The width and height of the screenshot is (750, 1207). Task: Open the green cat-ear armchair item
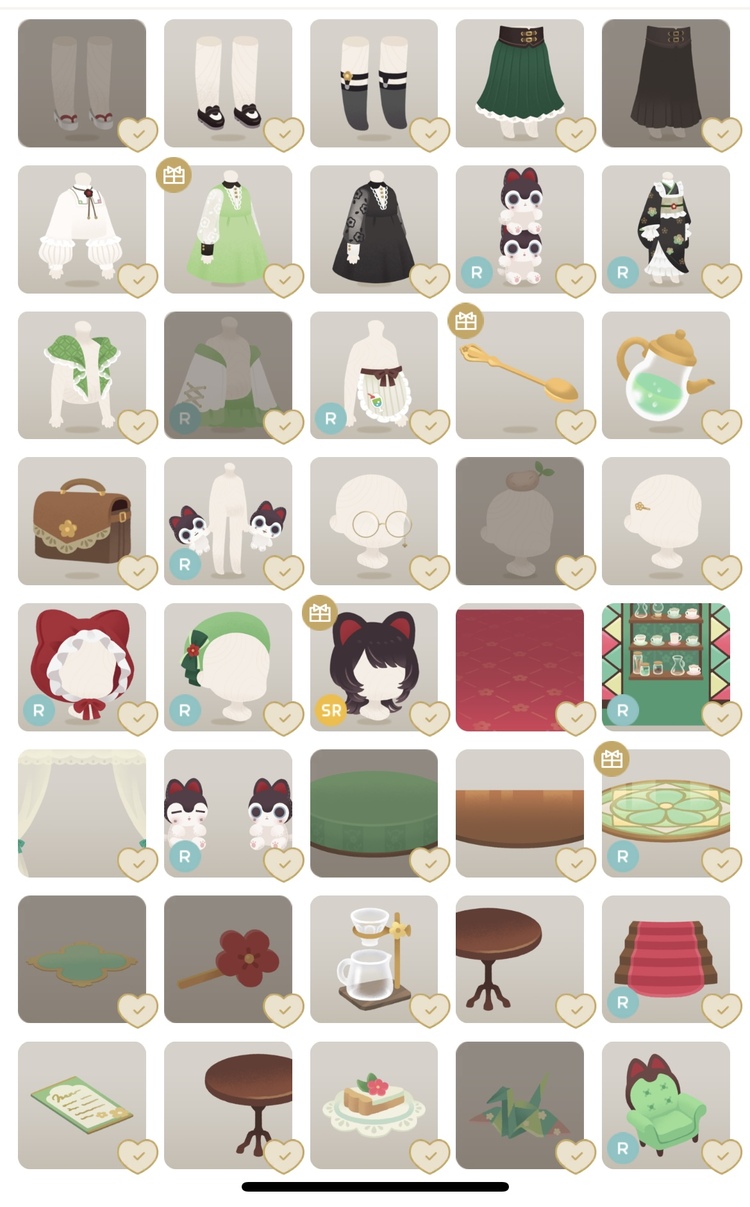click(x=664, y=1104)
